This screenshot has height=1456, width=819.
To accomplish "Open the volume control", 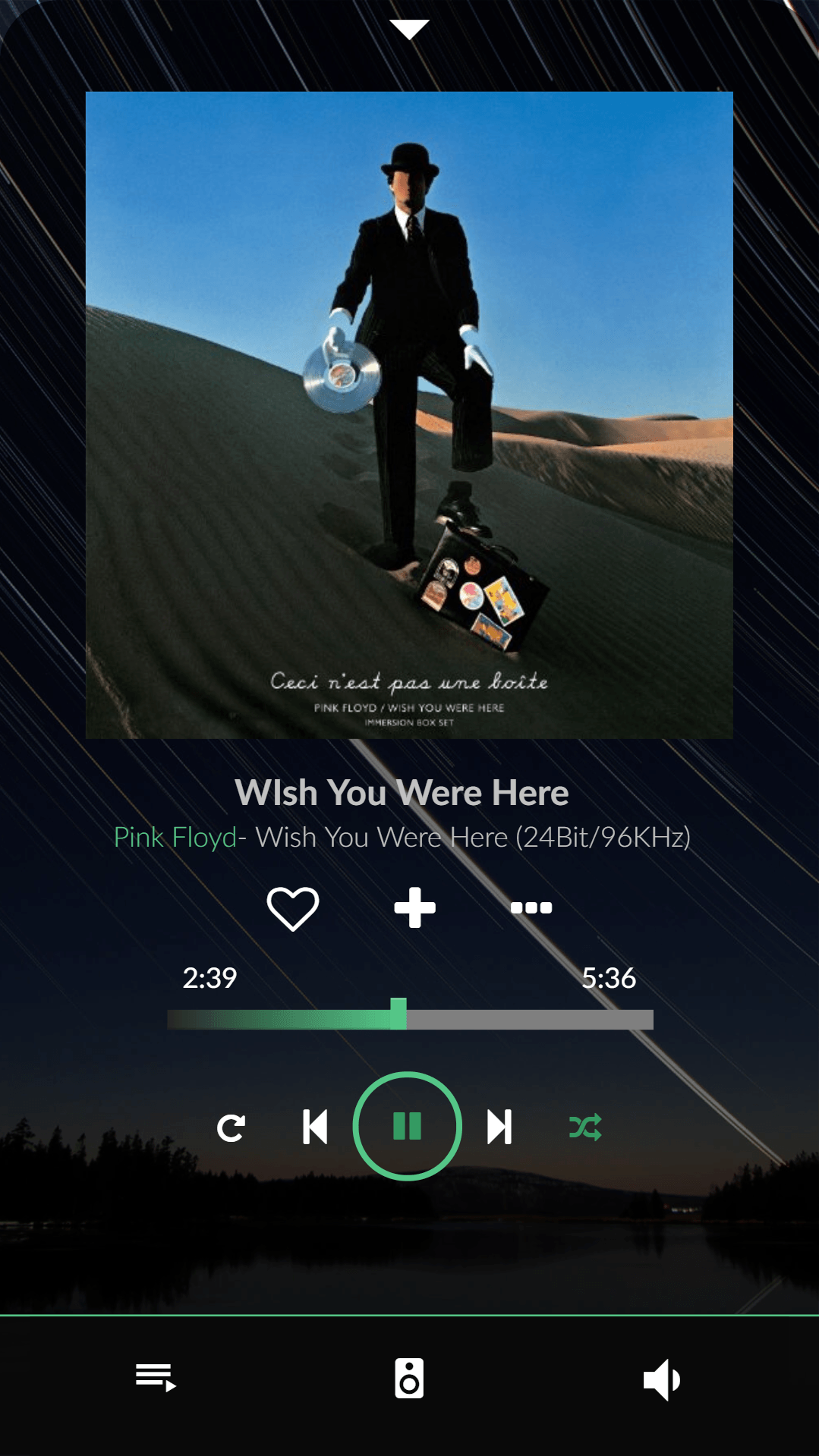I will click(662, 1379).
